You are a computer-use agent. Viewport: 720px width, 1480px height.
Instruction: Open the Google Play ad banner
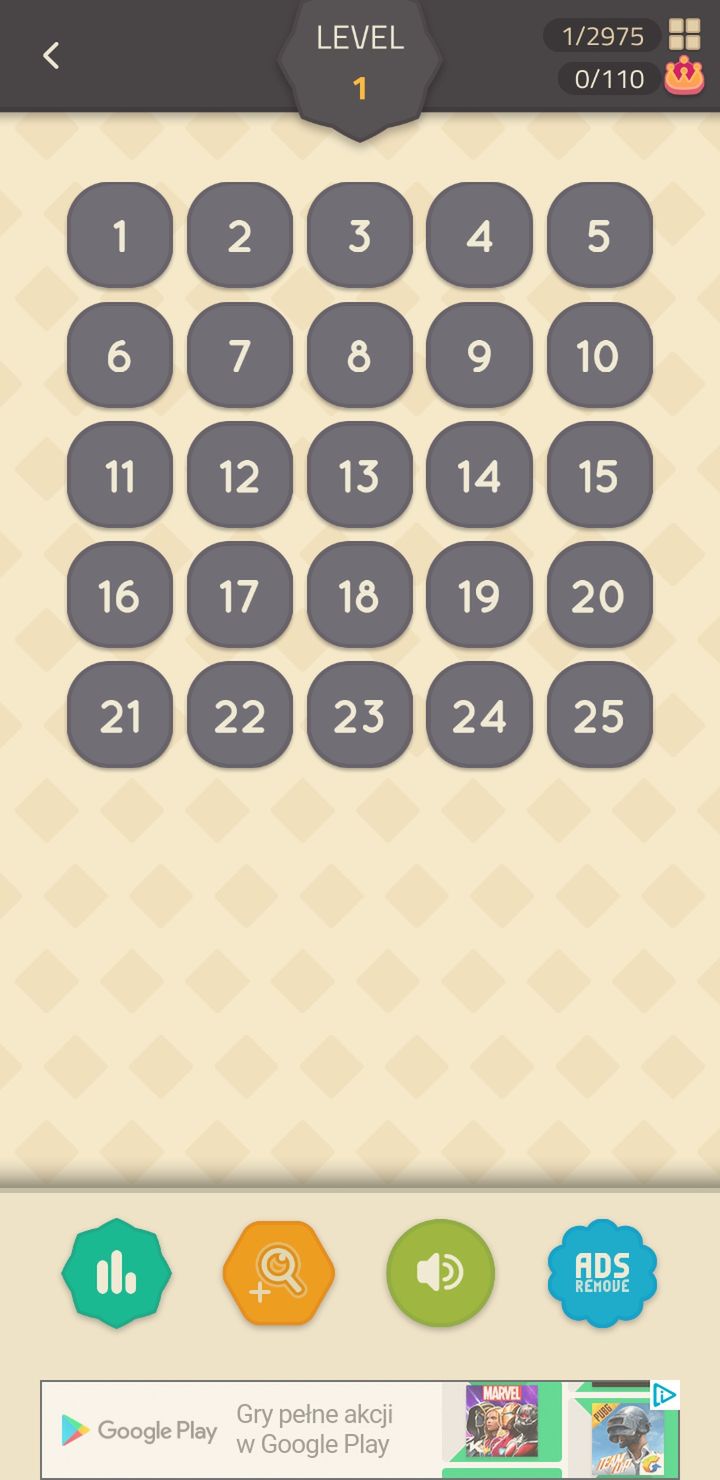coord(360,1429)
